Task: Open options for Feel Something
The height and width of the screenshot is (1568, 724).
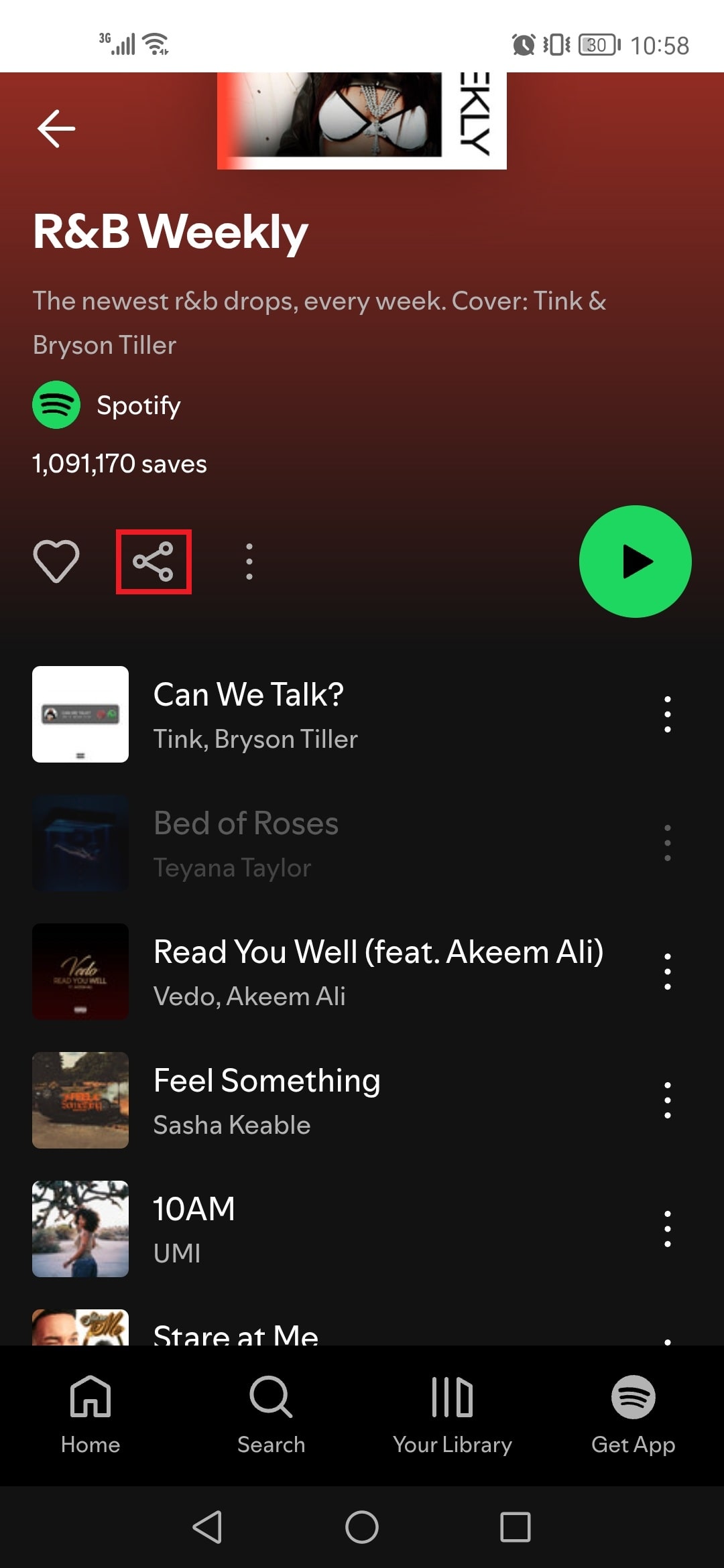Action: click(667, 1100)
